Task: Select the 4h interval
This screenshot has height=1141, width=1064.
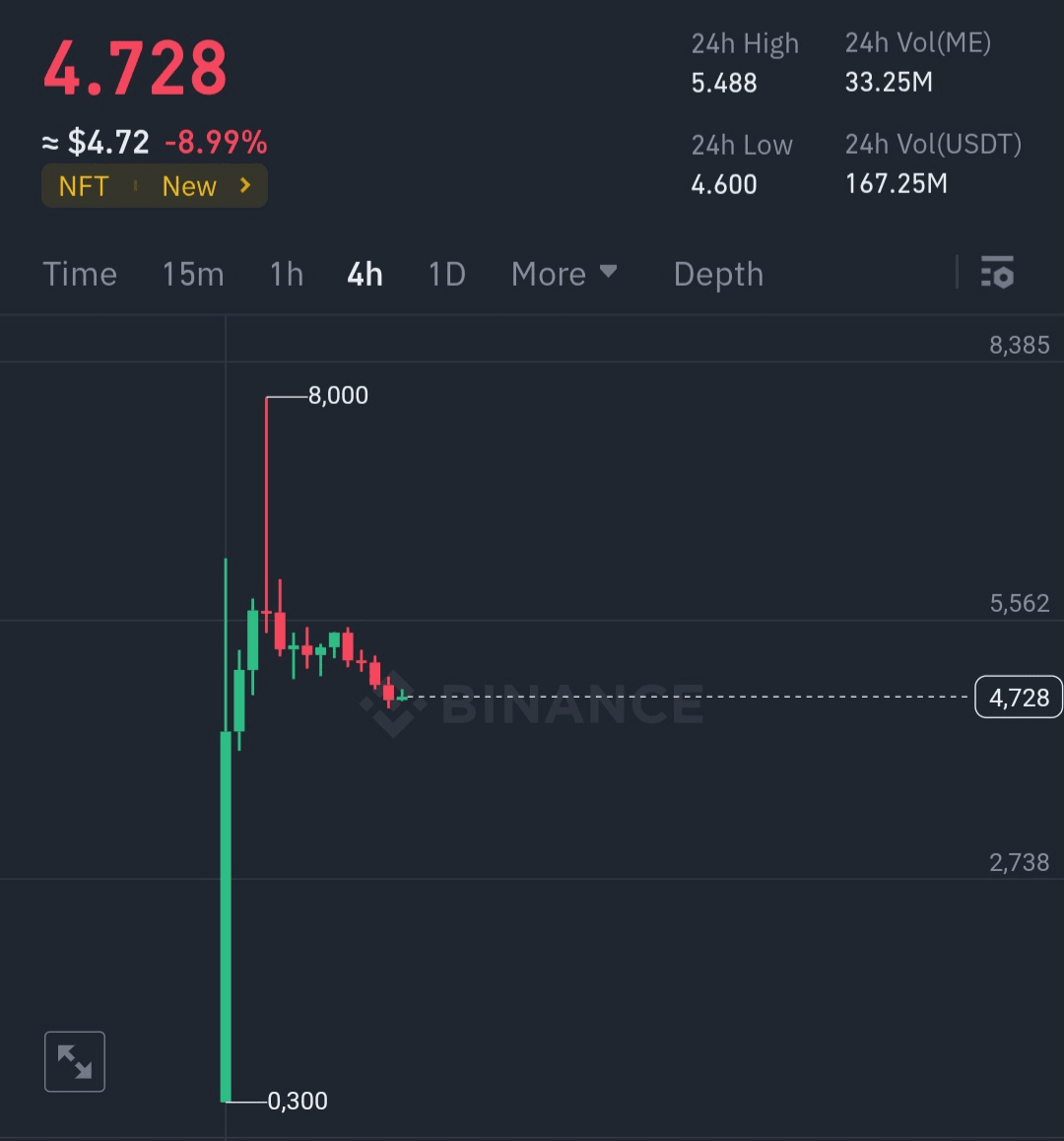Action: click(x=365, y=274)
